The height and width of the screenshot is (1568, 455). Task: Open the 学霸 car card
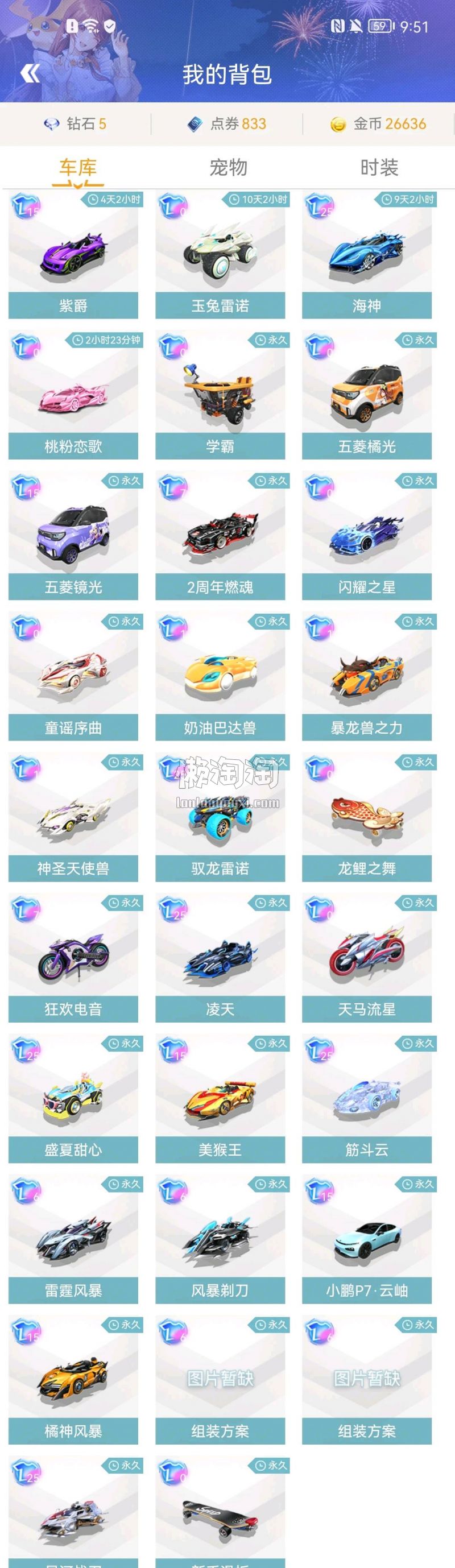tap(220, 396)
